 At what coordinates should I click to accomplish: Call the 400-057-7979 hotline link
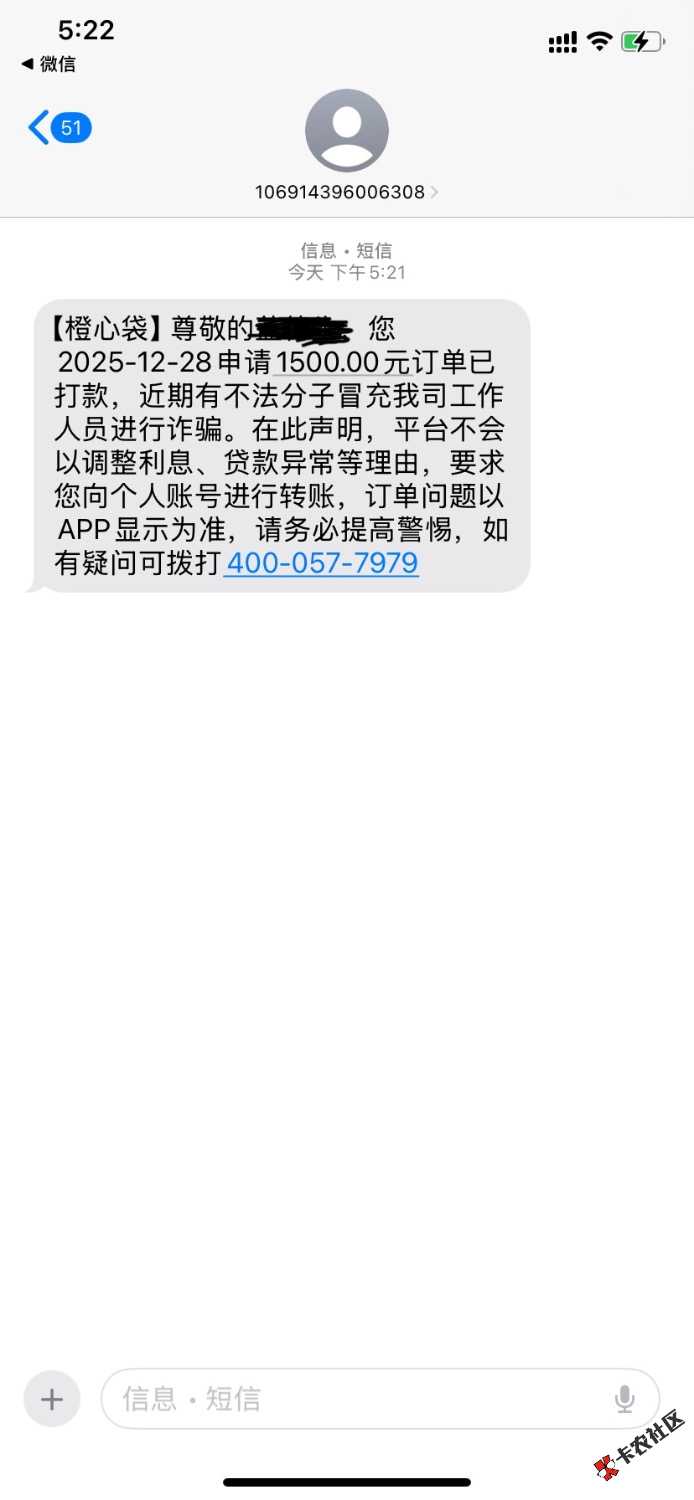click(x=322, y=563)
